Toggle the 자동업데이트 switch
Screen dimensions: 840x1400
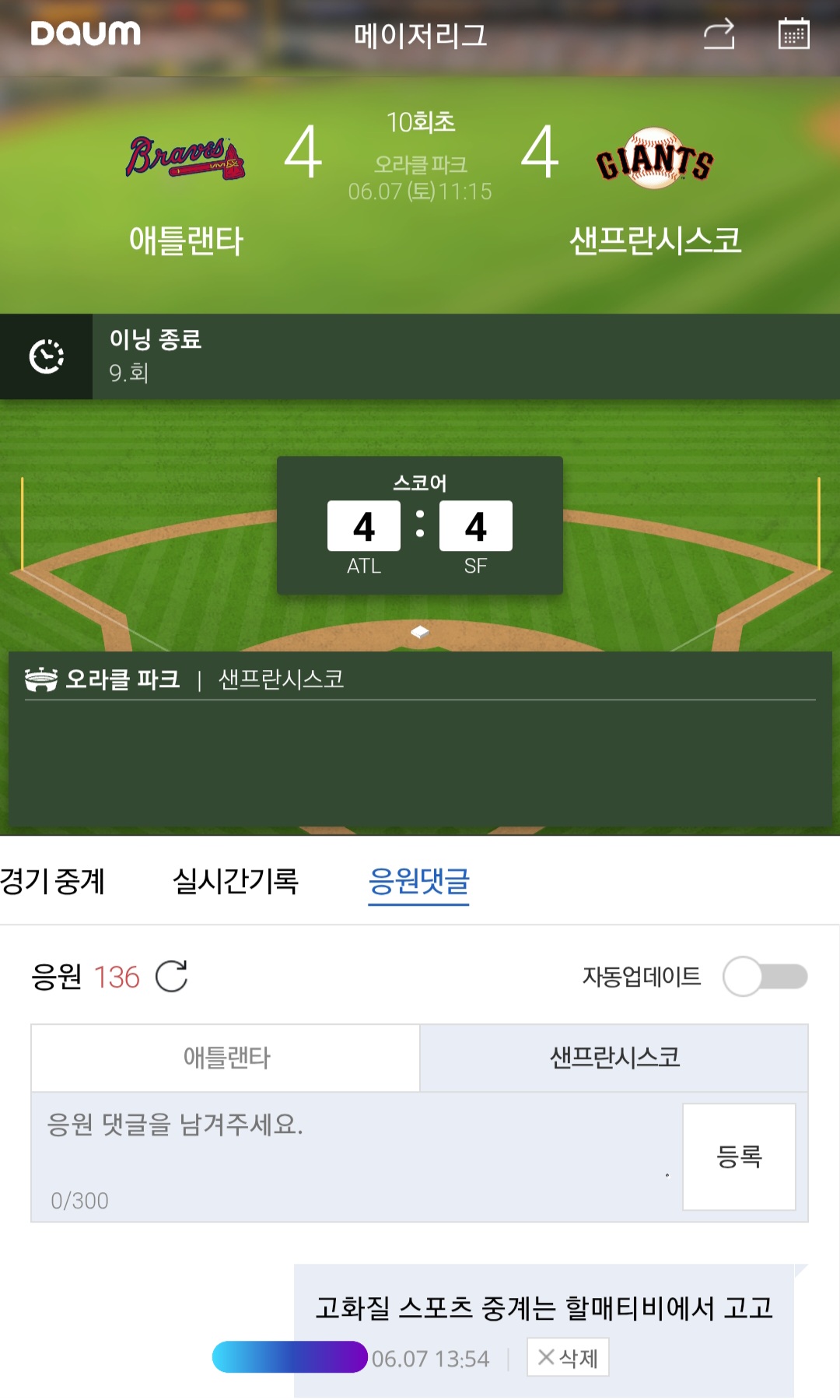[x=765, y=977]
